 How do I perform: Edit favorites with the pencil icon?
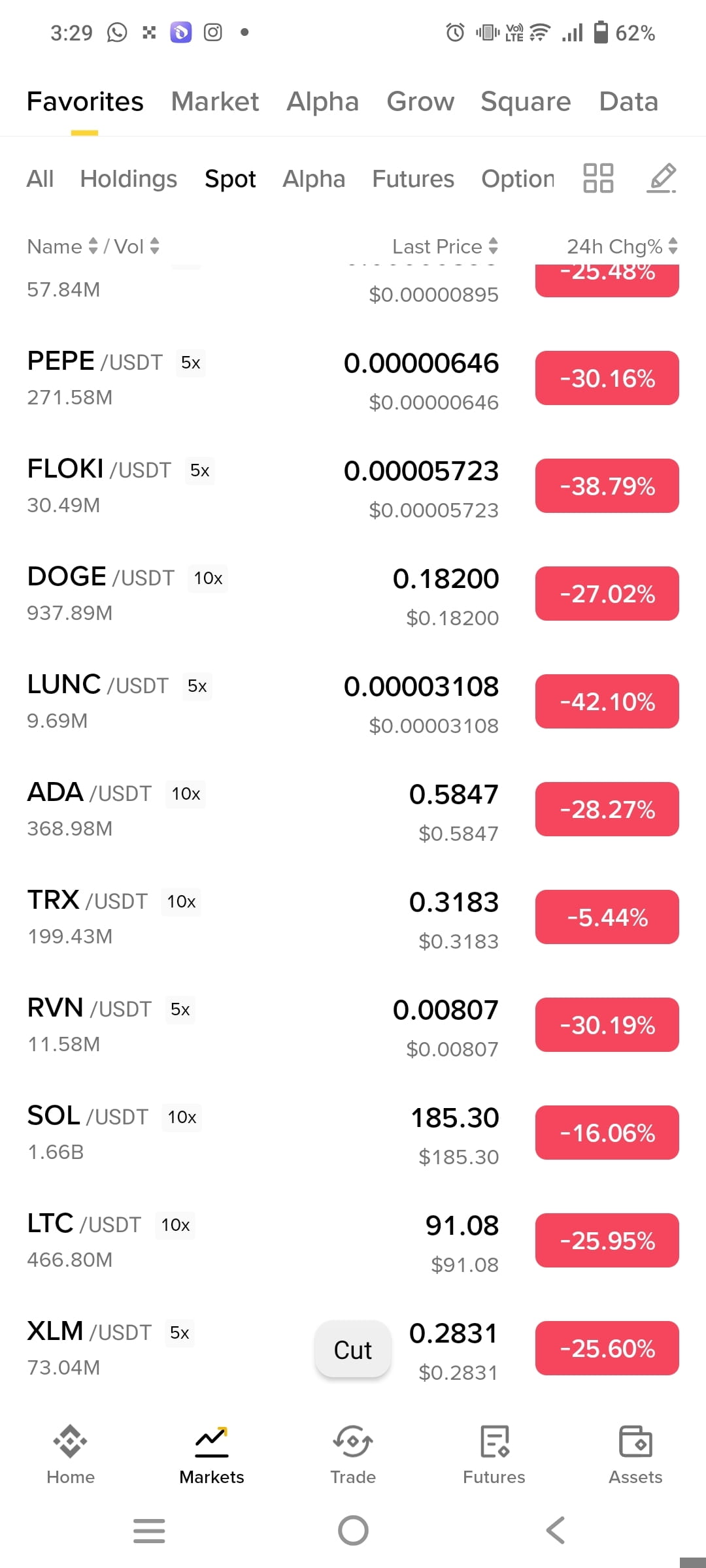pyautogui.click(x=662, y=178)
